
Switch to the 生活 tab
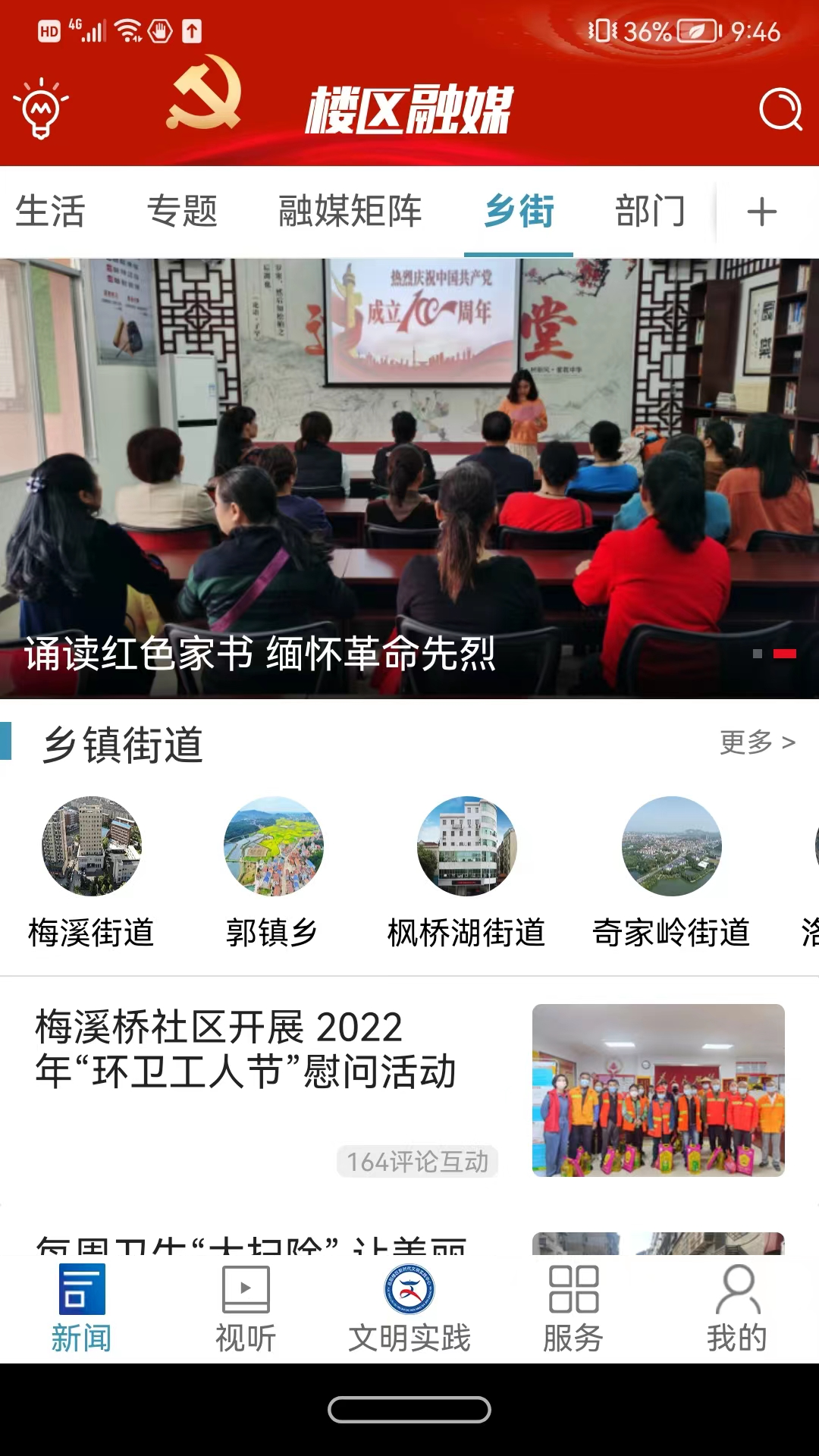coord(50,211)
